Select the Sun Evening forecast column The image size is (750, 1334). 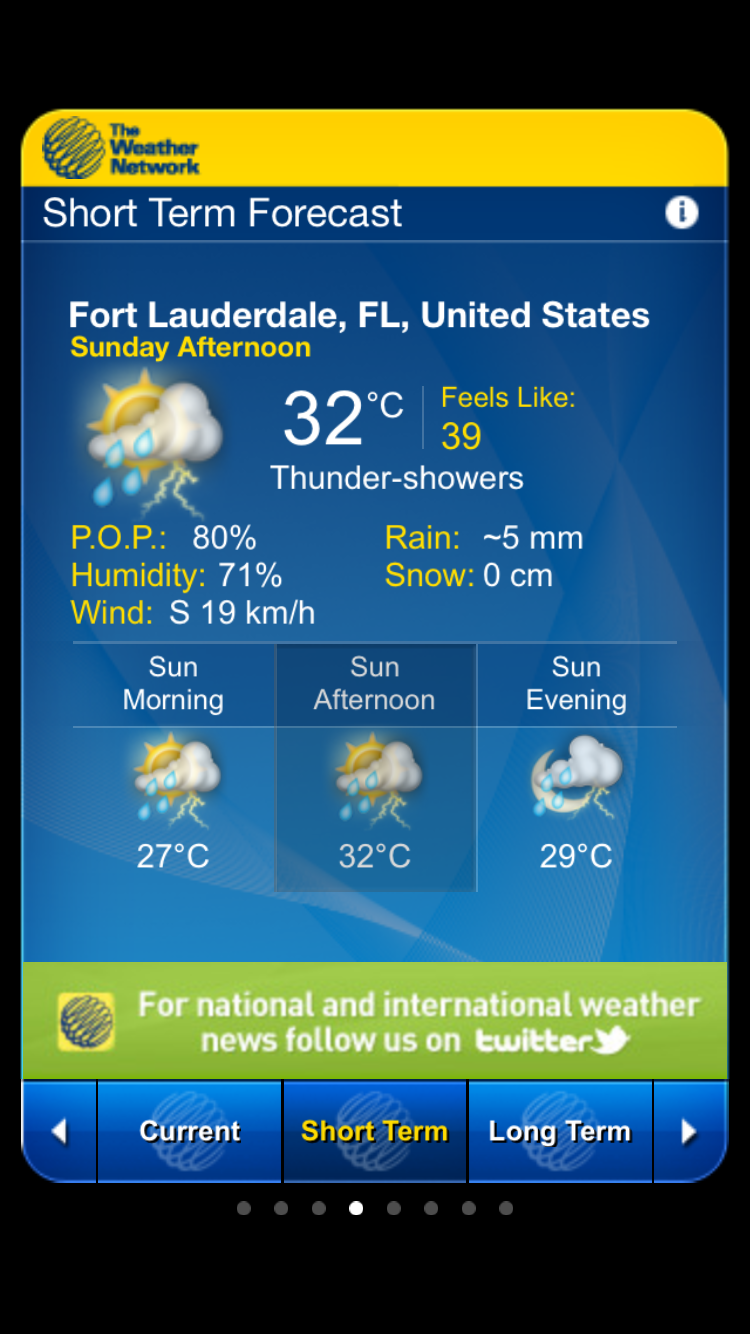(577, 767)
